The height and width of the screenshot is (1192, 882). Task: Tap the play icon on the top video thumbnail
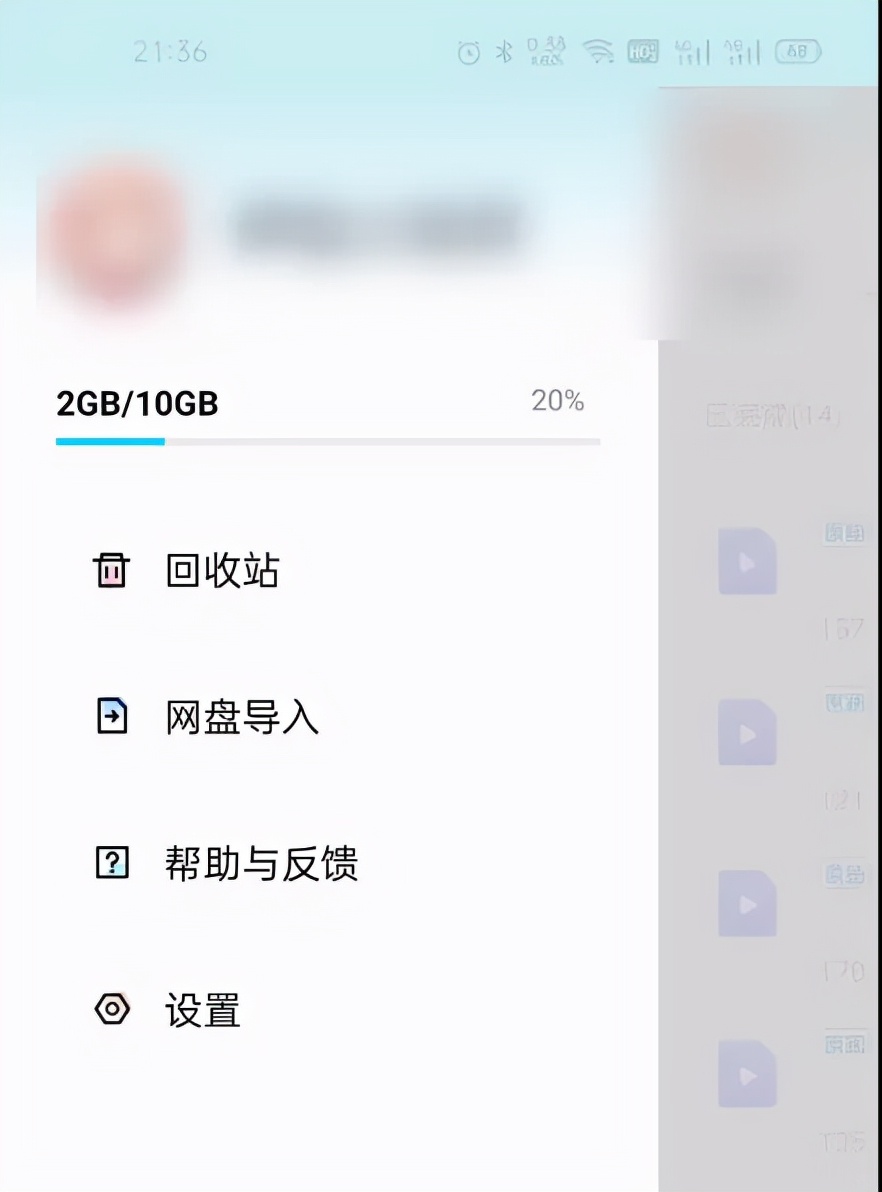tap(748, 562)
